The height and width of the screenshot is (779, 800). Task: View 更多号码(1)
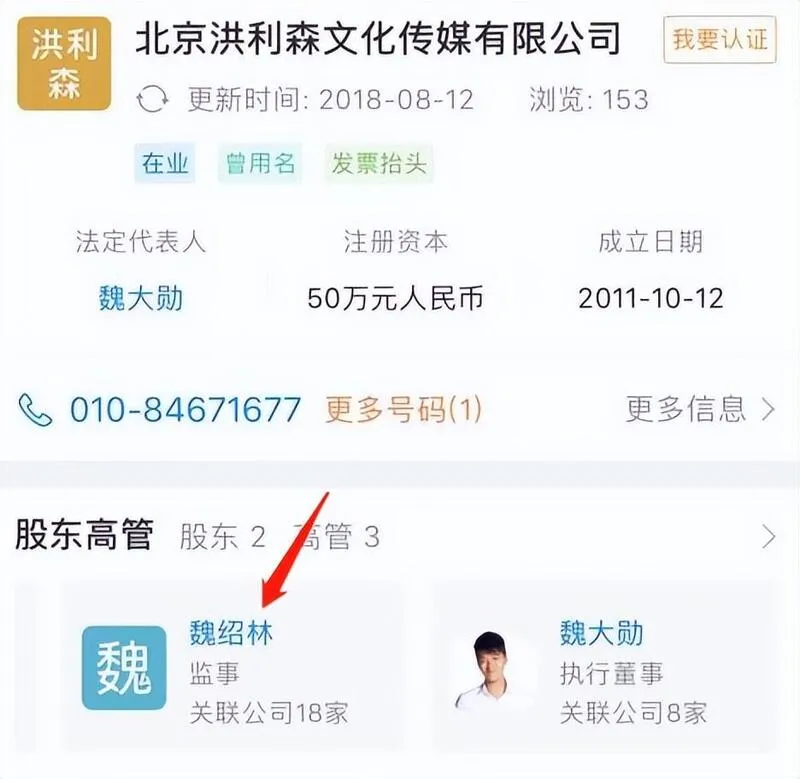click(403, 408)
